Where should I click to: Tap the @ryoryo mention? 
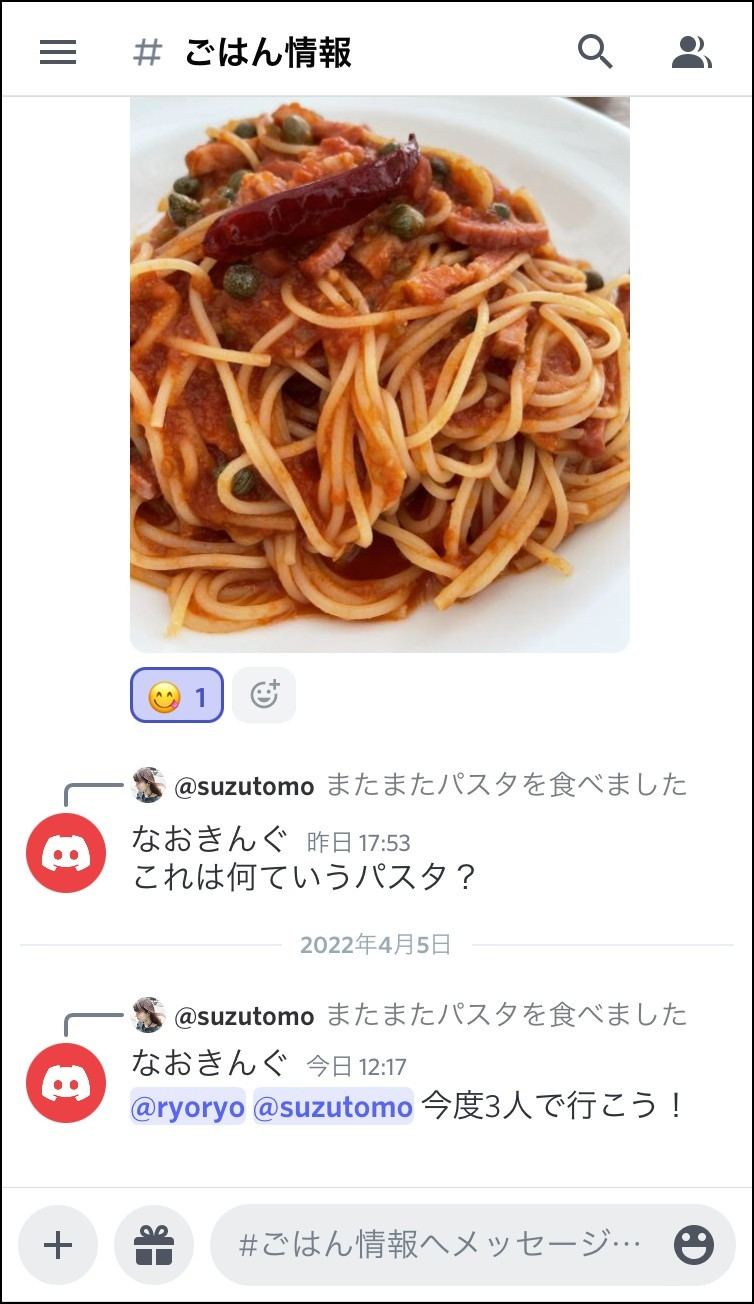pos(187,1107)
